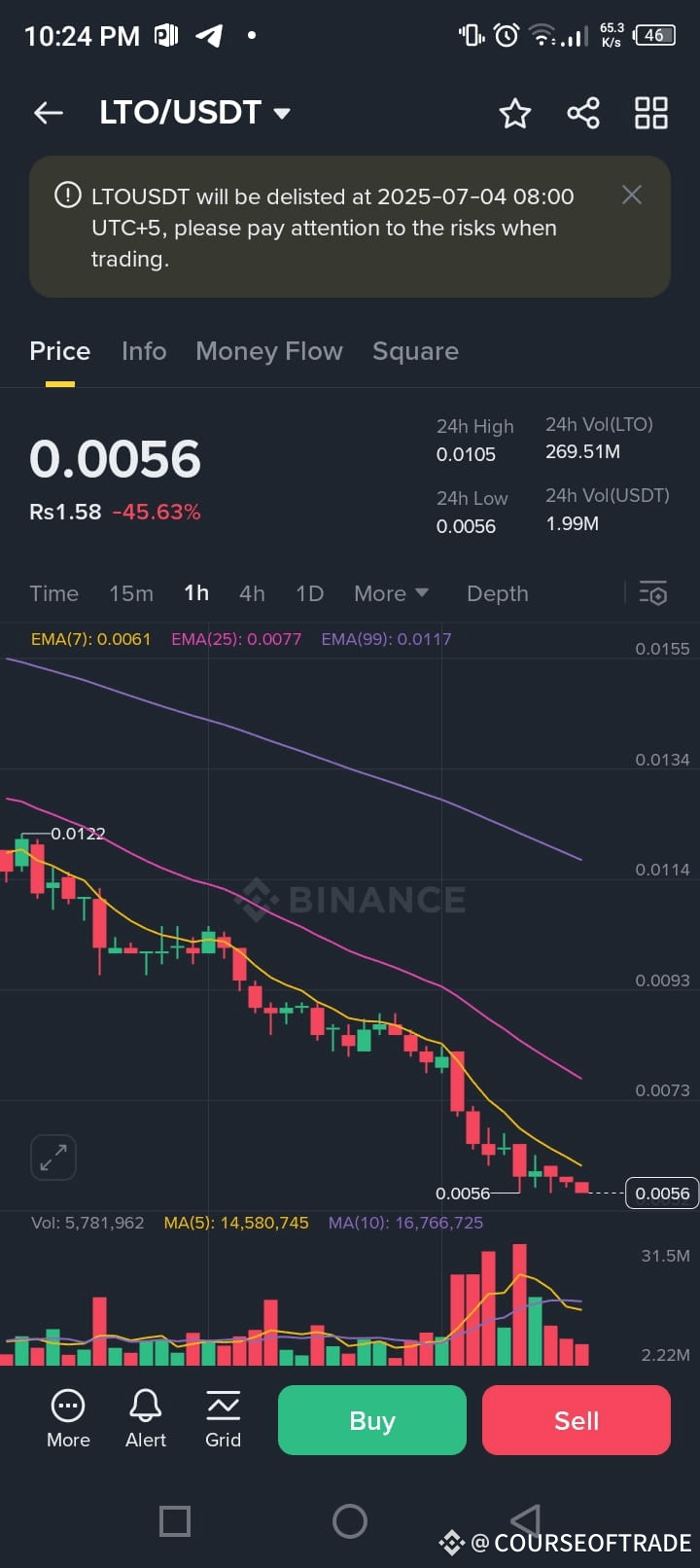The image size is (700, 1568).
Task: Open the trading pair selector dropdown
Action: 281,112
